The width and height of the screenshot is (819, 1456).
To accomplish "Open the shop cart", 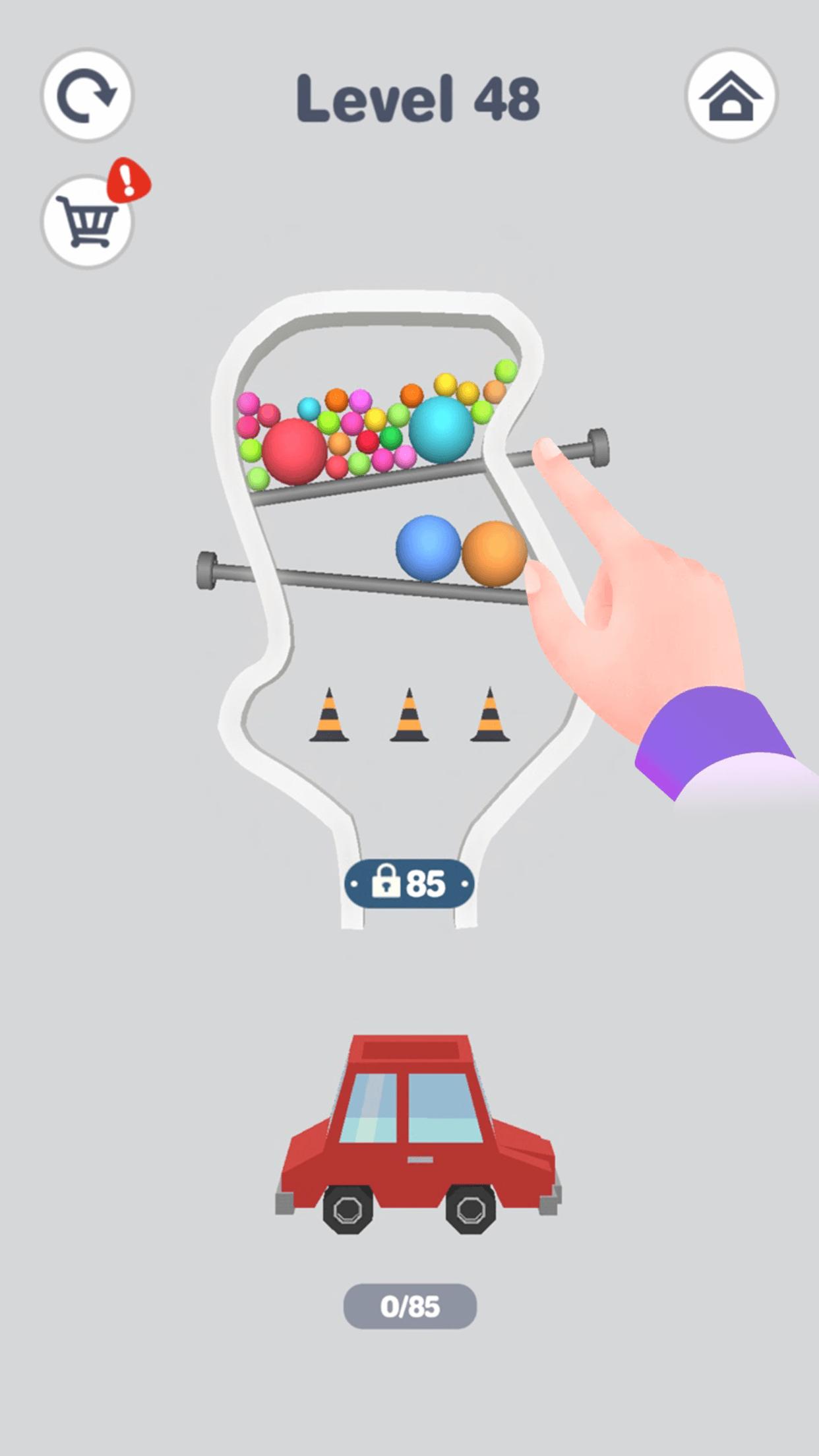I will coord(87,221).
